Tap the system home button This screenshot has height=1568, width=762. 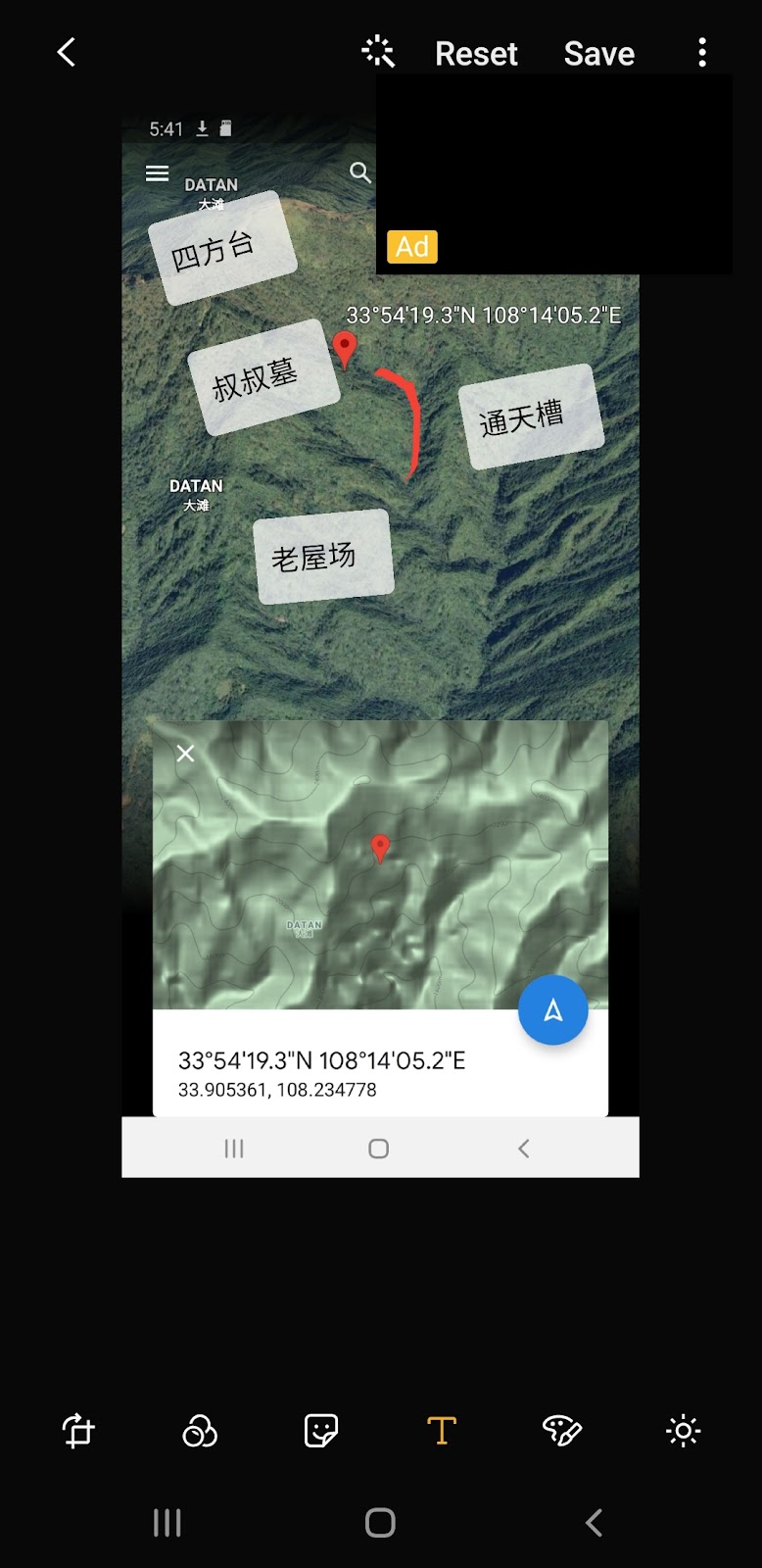[x=380, y=1522]
